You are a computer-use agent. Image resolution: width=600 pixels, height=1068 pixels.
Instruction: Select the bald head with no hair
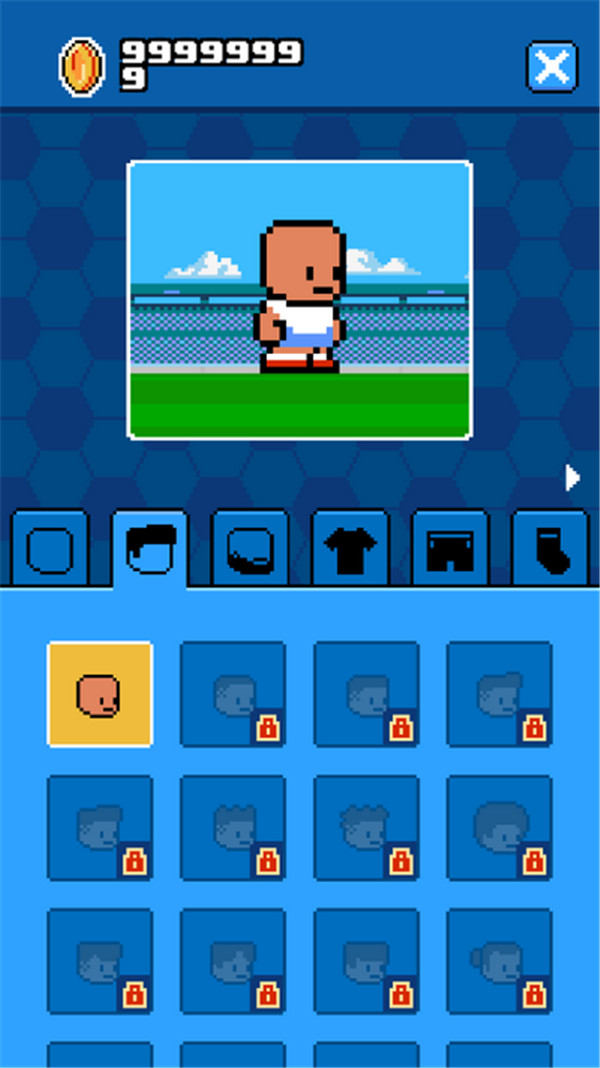tap(100, 694)
